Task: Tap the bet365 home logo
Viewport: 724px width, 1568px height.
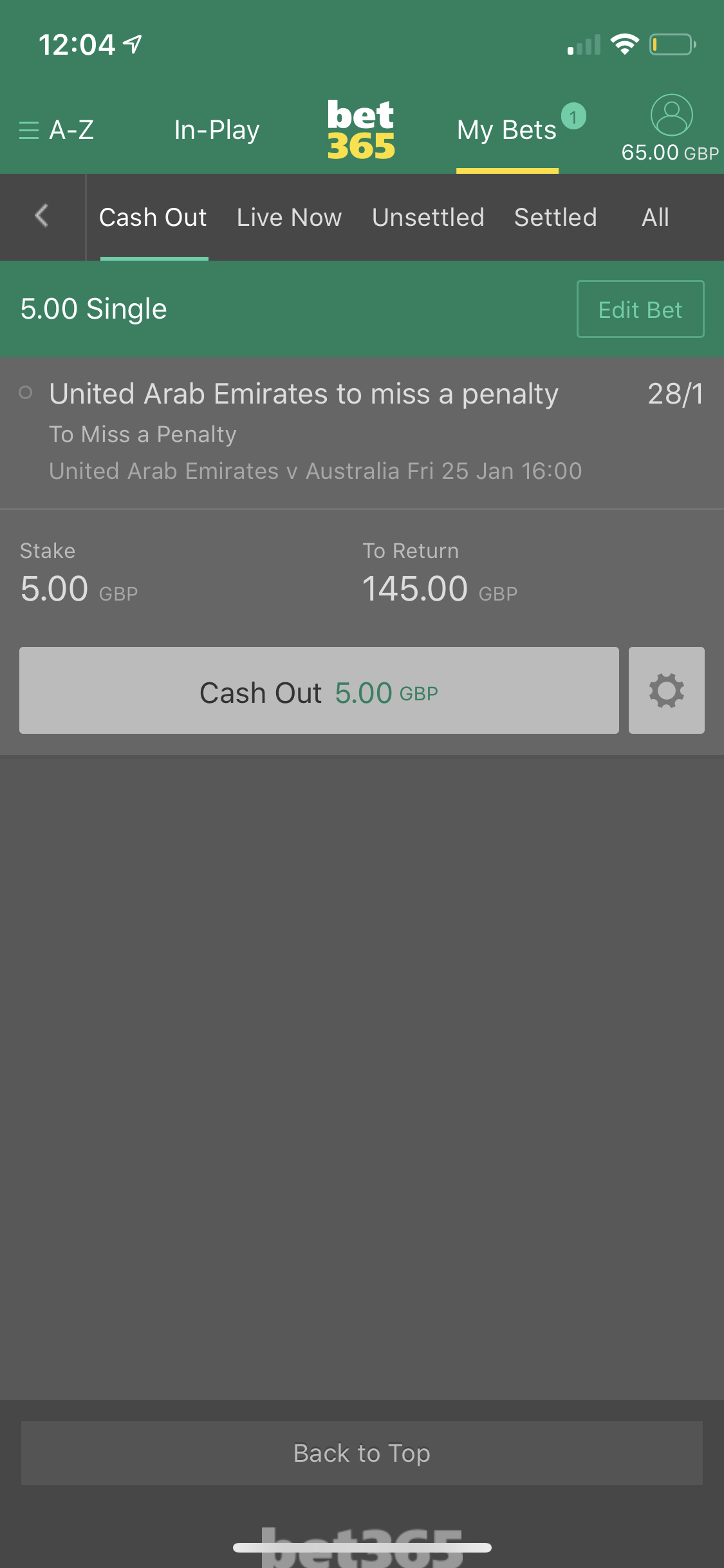Action: 361,129
